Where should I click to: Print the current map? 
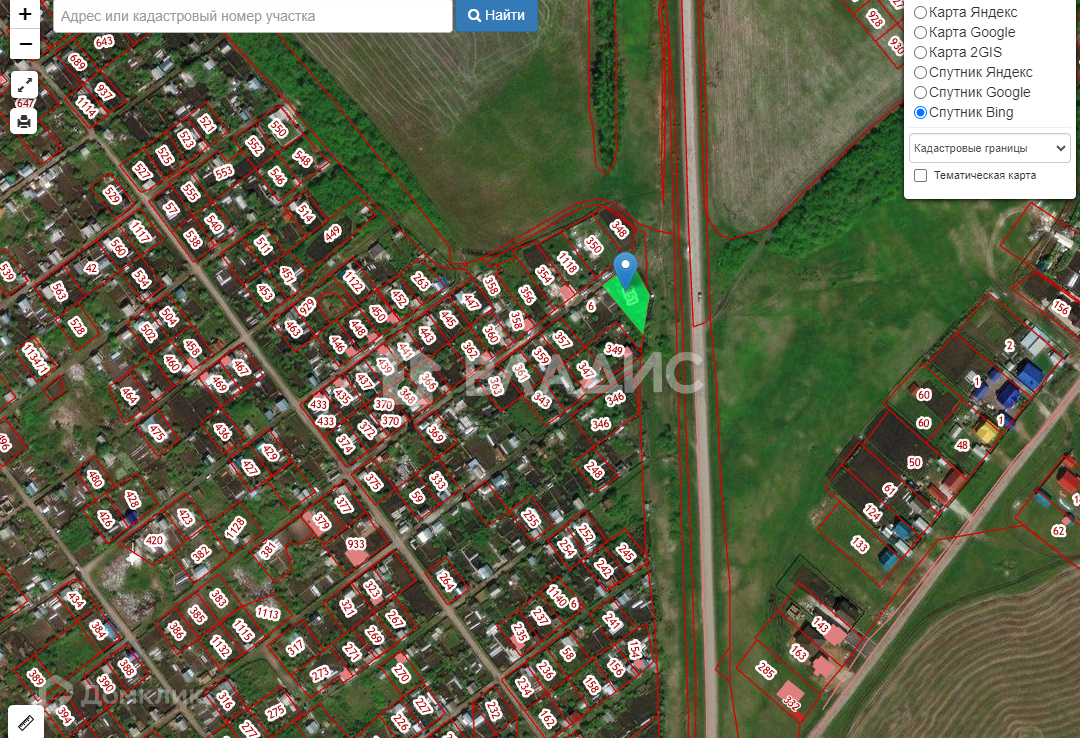(25, 122)
